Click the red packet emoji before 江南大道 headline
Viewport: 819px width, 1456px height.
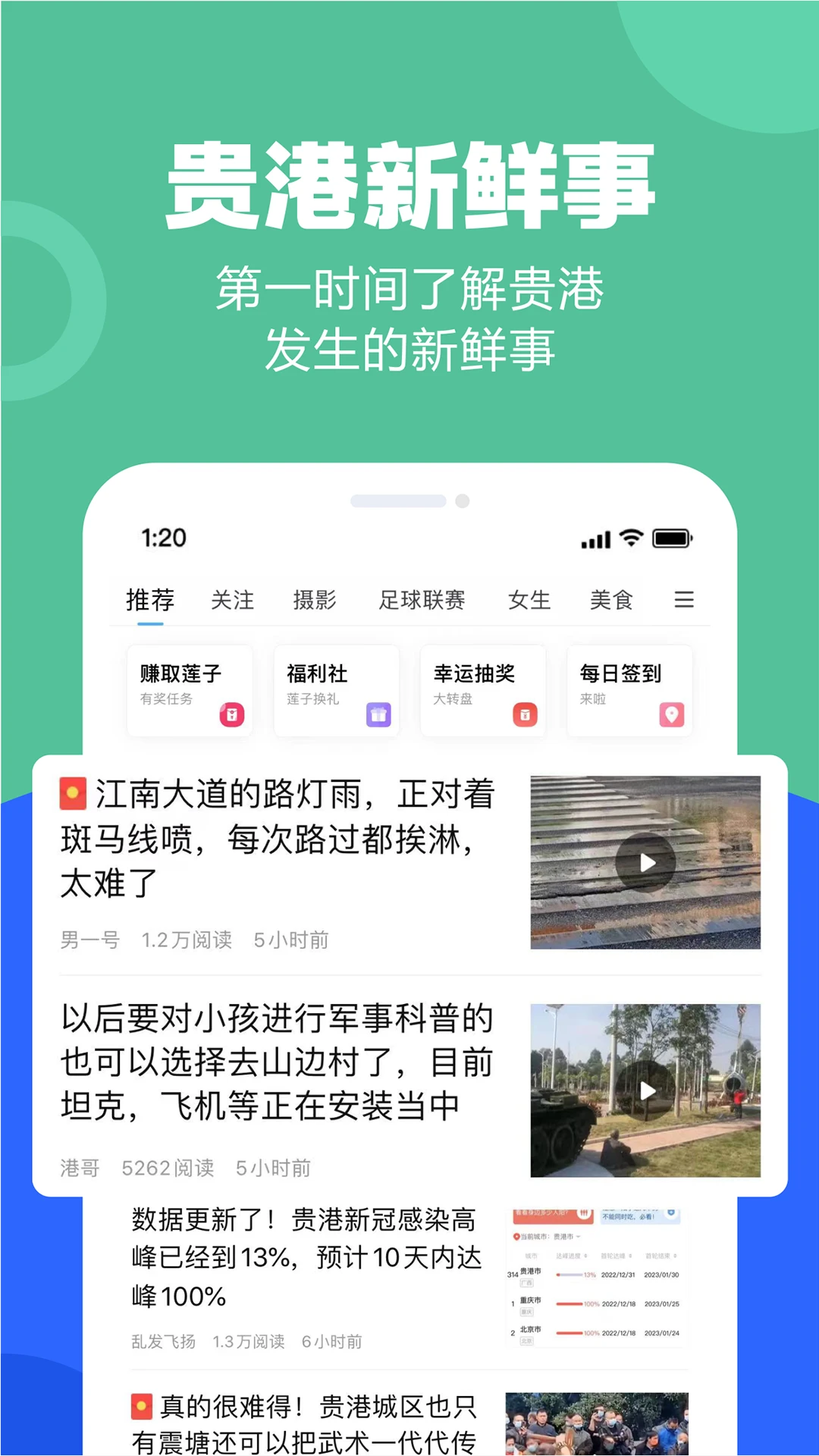[x=73, y=793]
